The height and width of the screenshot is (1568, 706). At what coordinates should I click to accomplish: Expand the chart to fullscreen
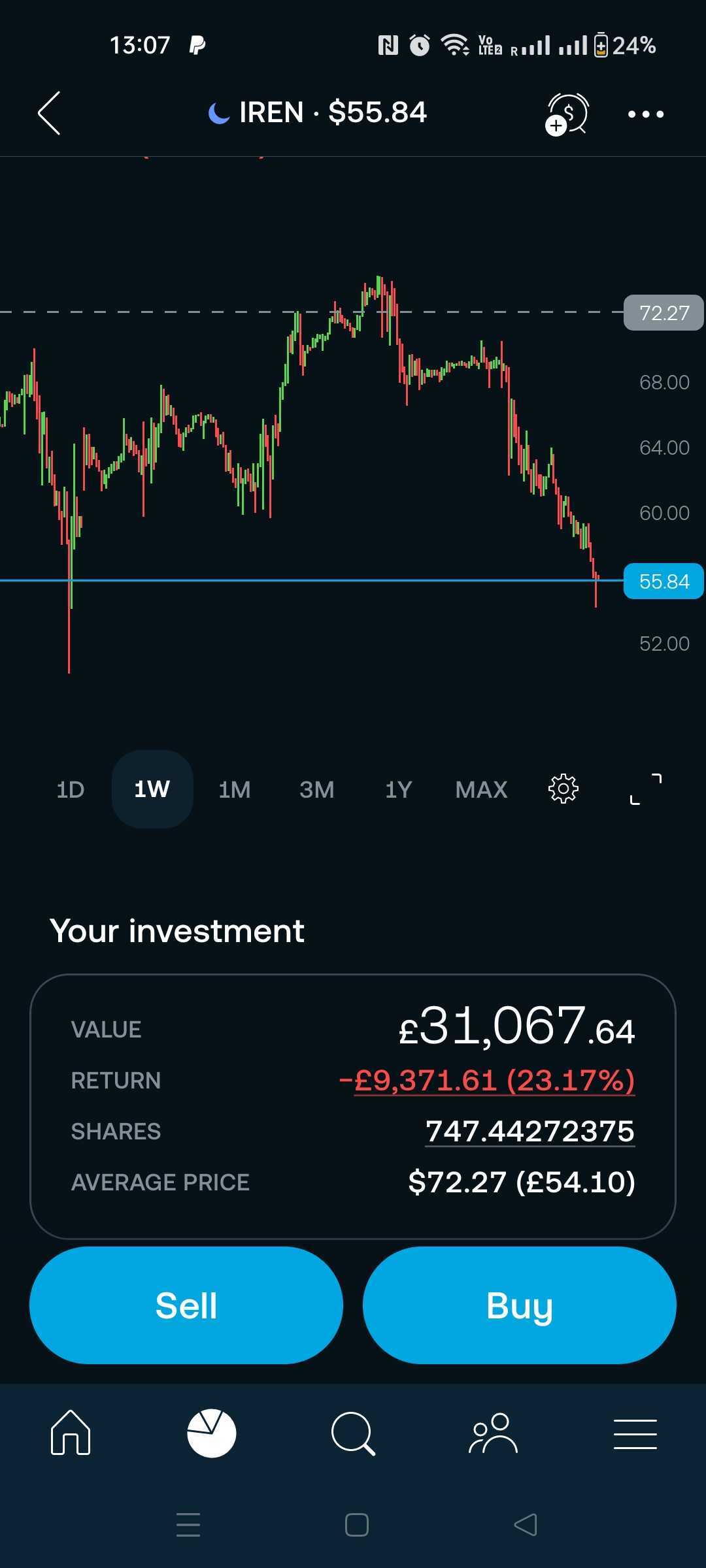tap(645, 789)
